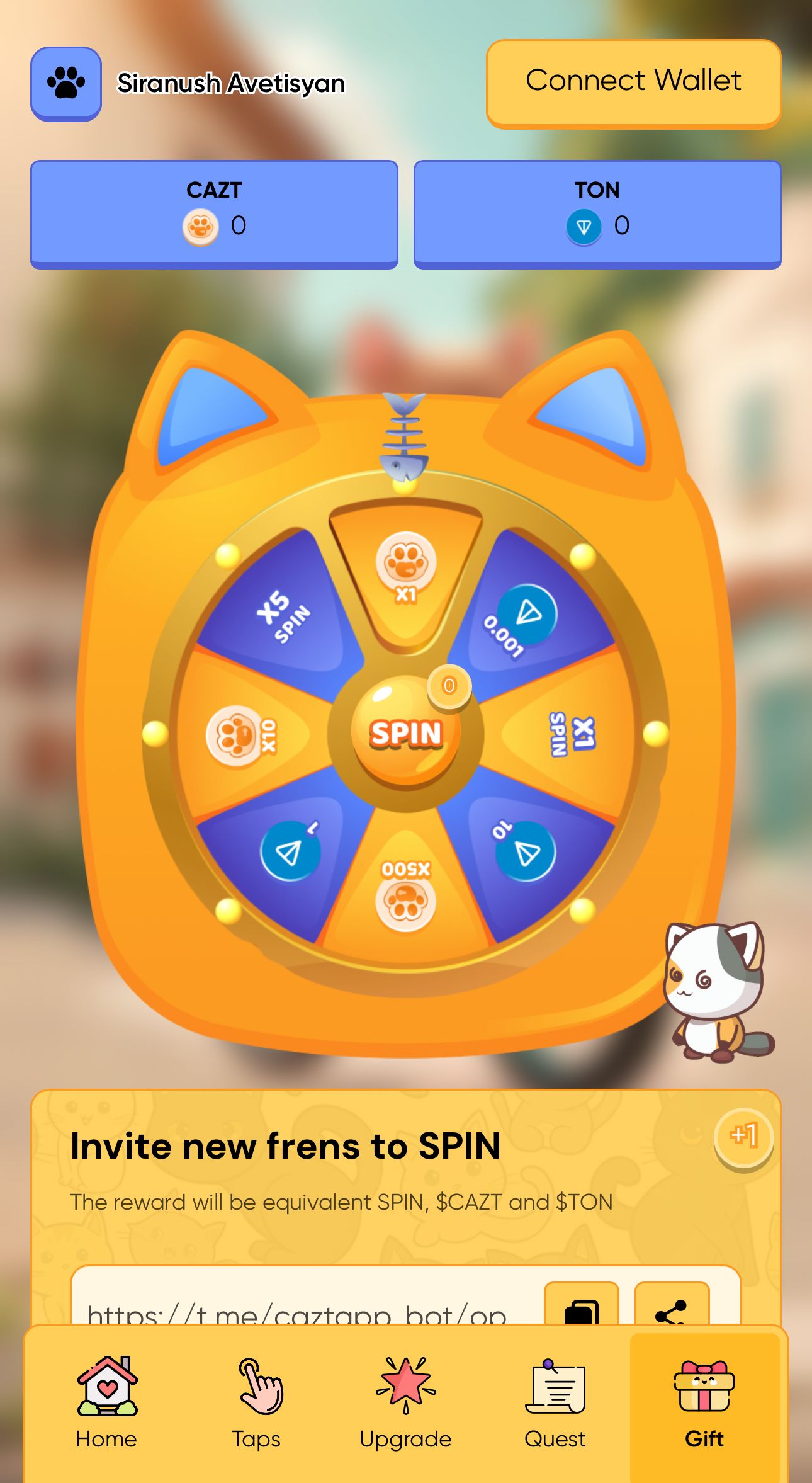Image resolution: width=812 pixels, height=1483 pixels.
Task: Open the TON balance card
Action: 597,213
